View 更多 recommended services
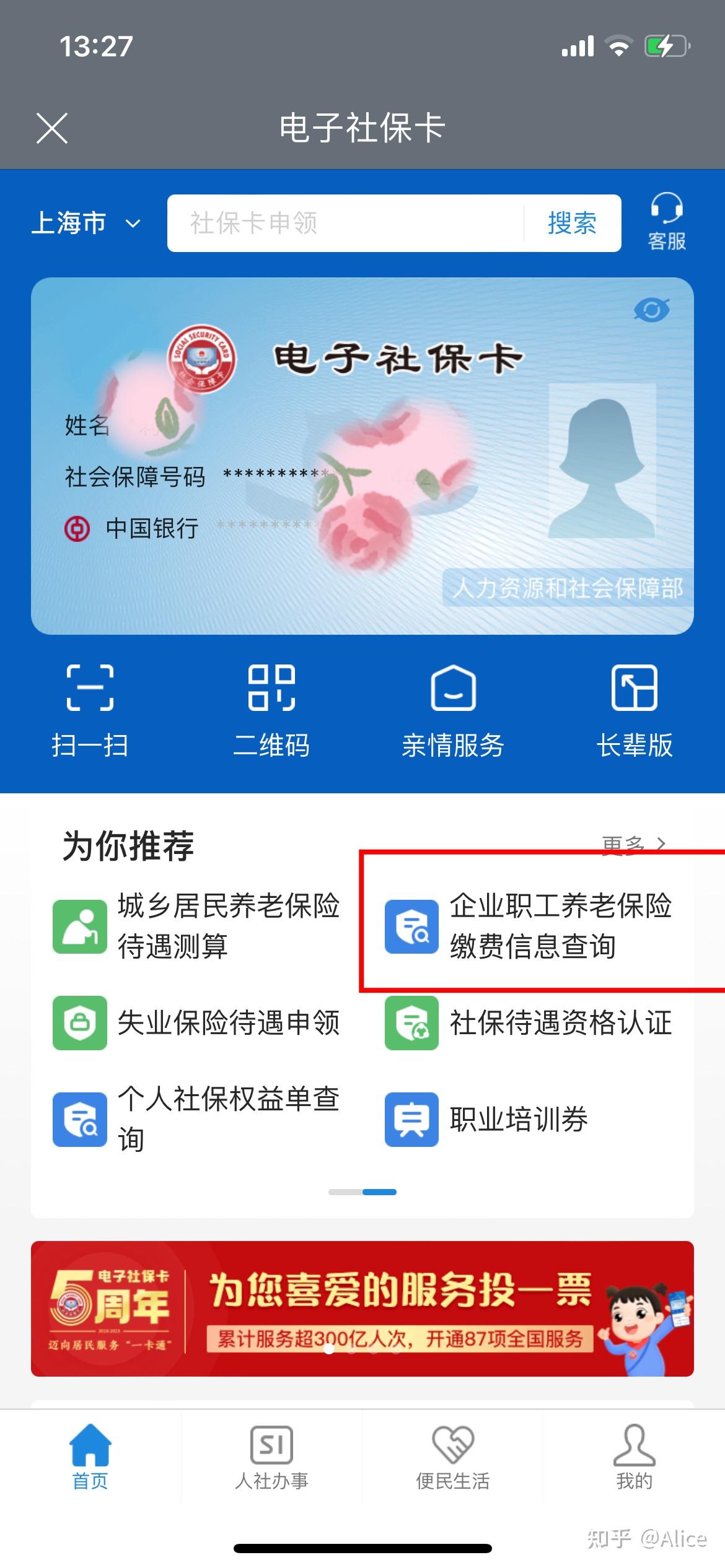This screenshot has height=1568, width=725. pos(633,844)
